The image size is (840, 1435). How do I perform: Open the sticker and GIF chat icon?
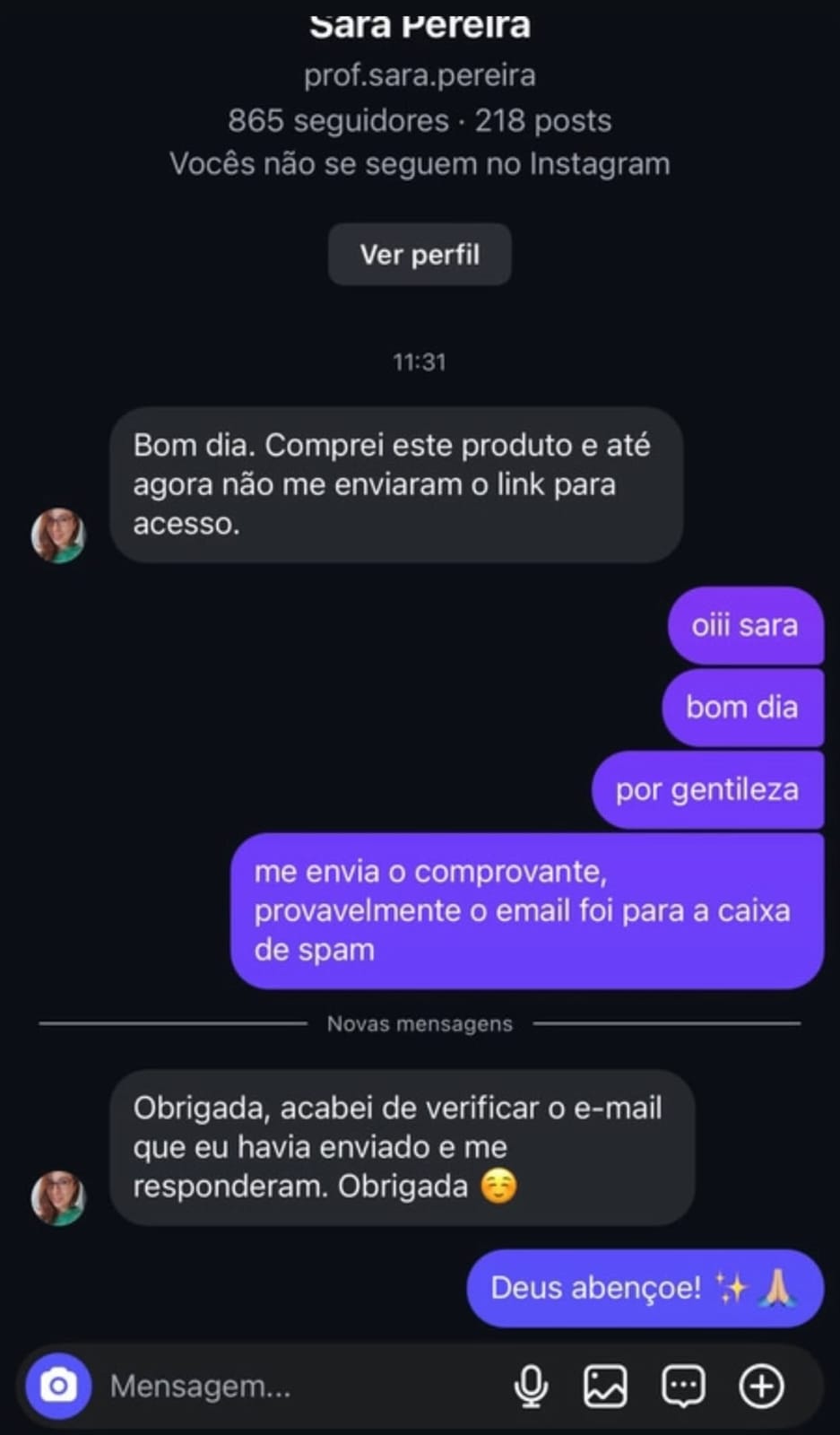[683, 1386]
